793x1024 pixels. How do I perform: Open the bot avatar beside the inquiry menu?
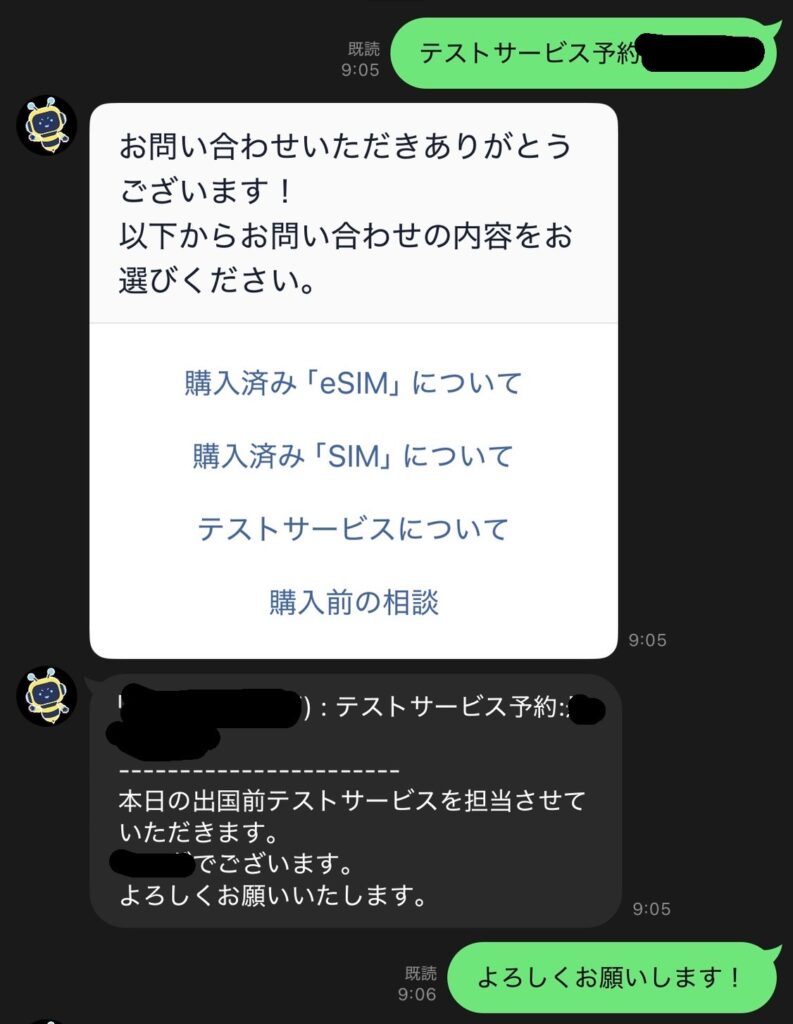[x=46, y=125]
